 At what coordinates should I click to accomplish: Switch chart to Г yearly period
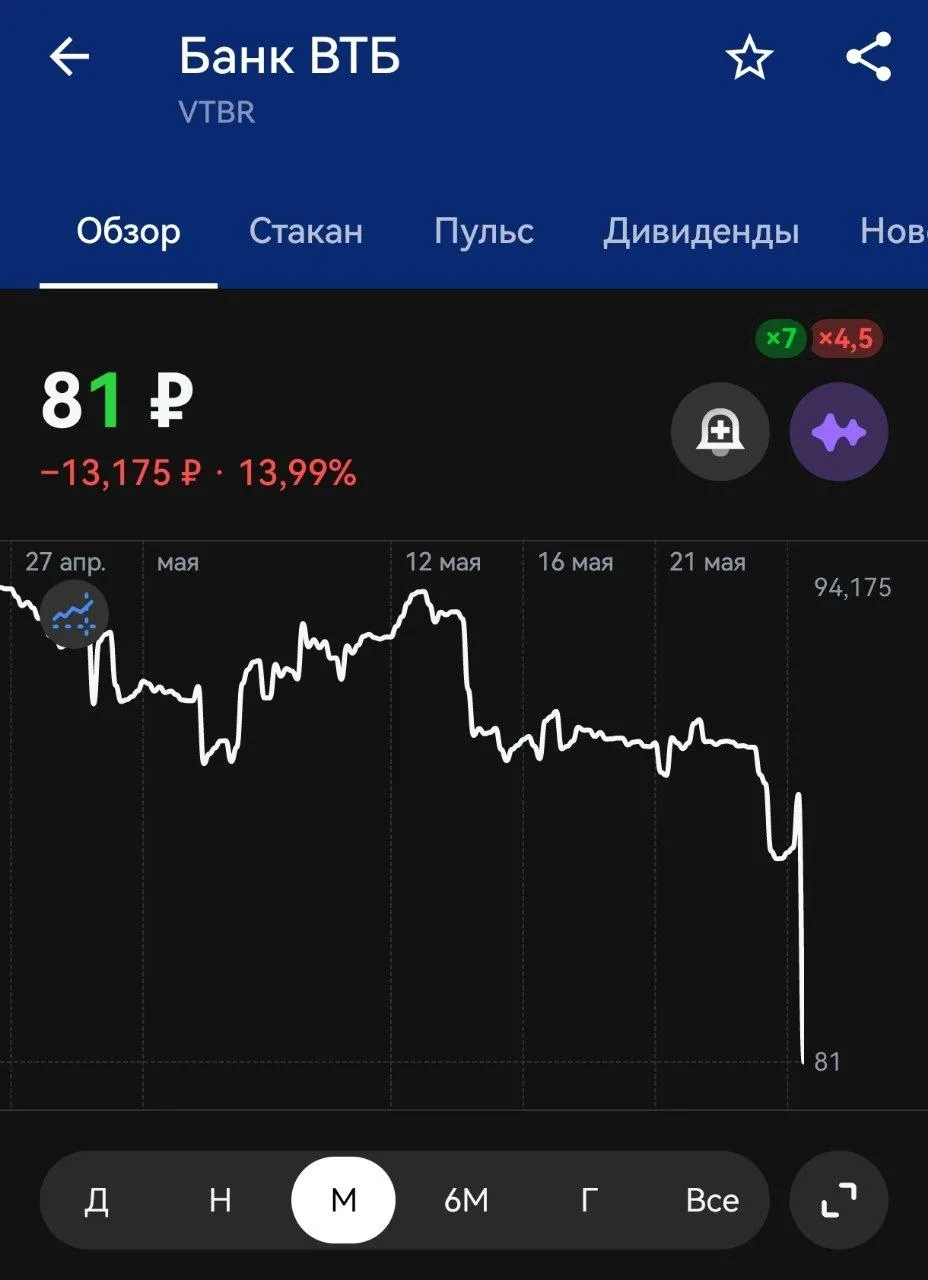(590, 1199)
